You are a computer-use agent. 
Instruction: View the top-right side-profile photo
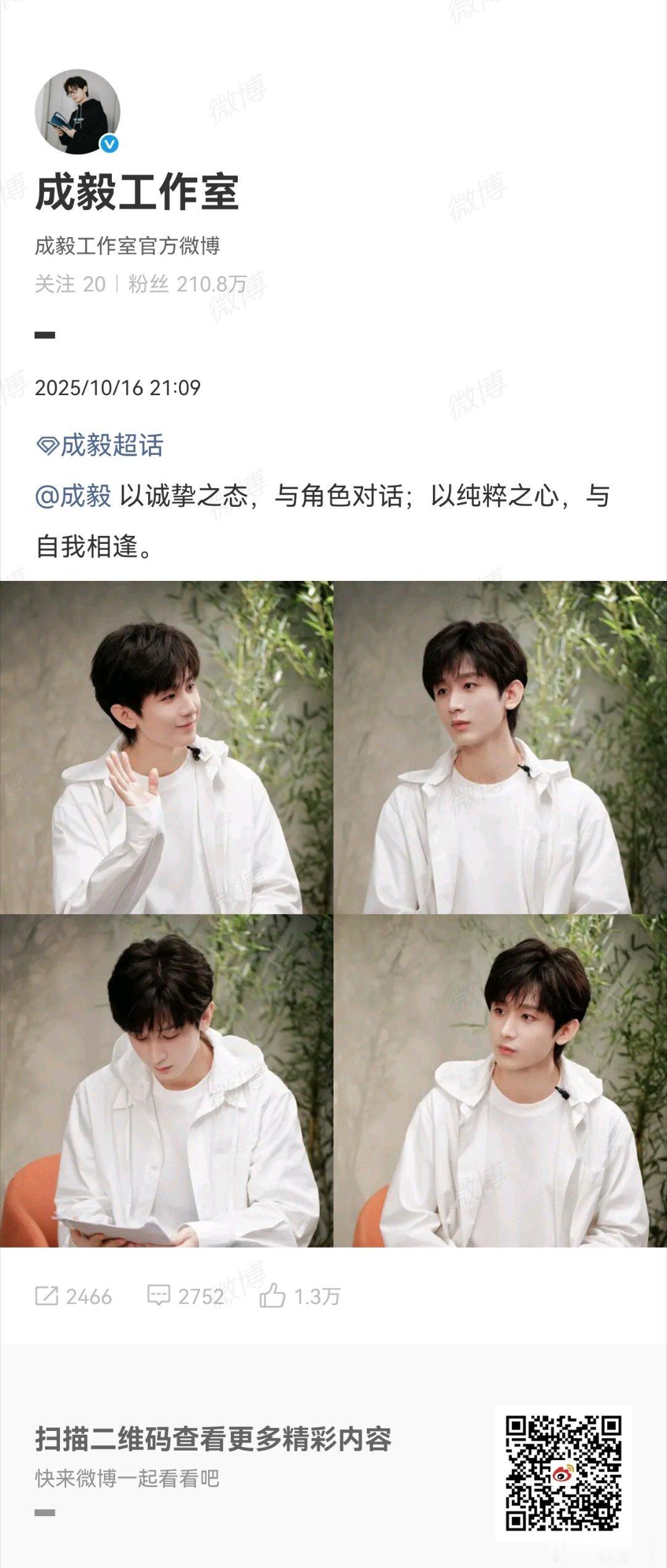500,747
